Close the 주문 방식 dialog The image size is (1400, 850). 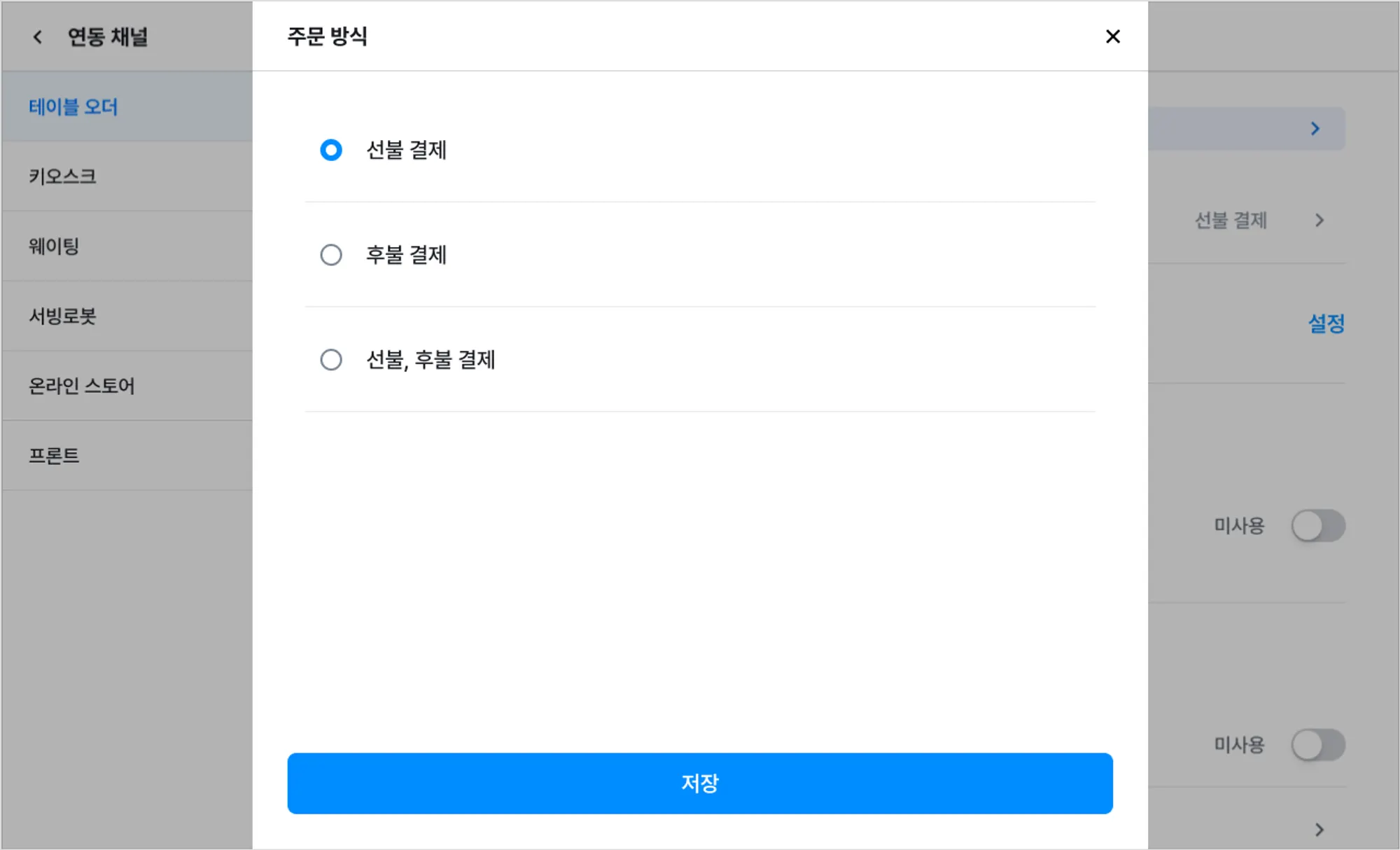pos(1112,36)
